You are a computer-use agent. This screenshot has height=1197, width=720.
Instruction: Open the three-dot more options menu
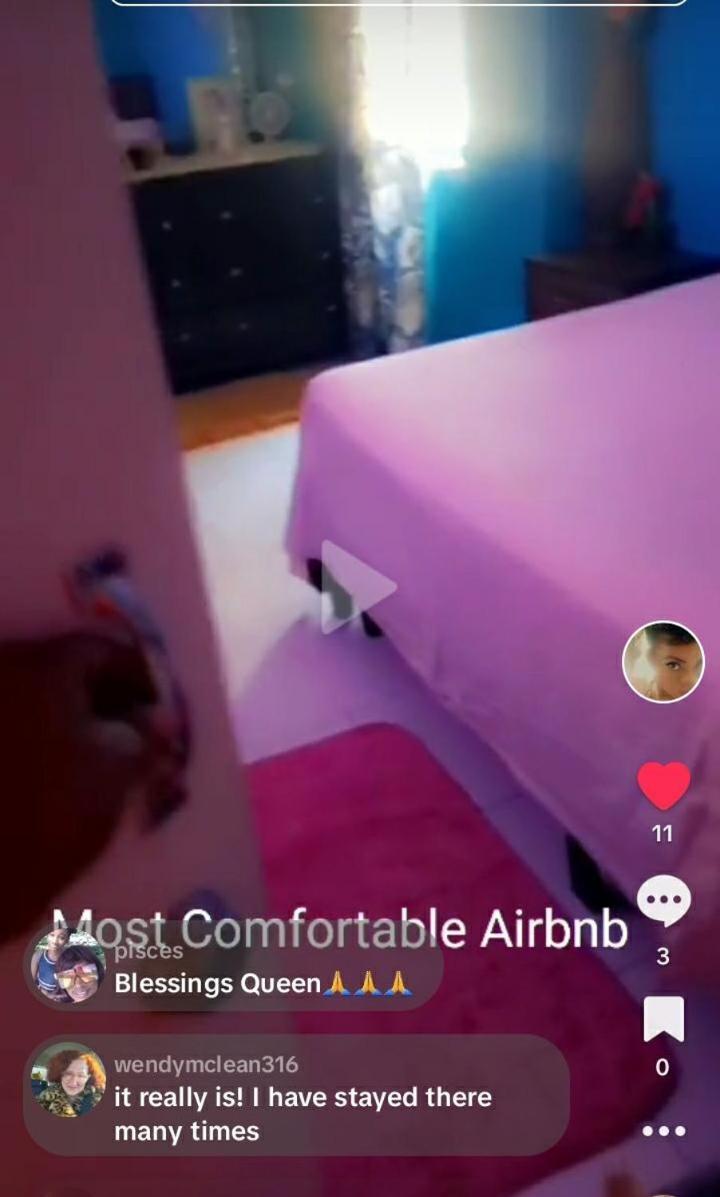[663, 1131]
